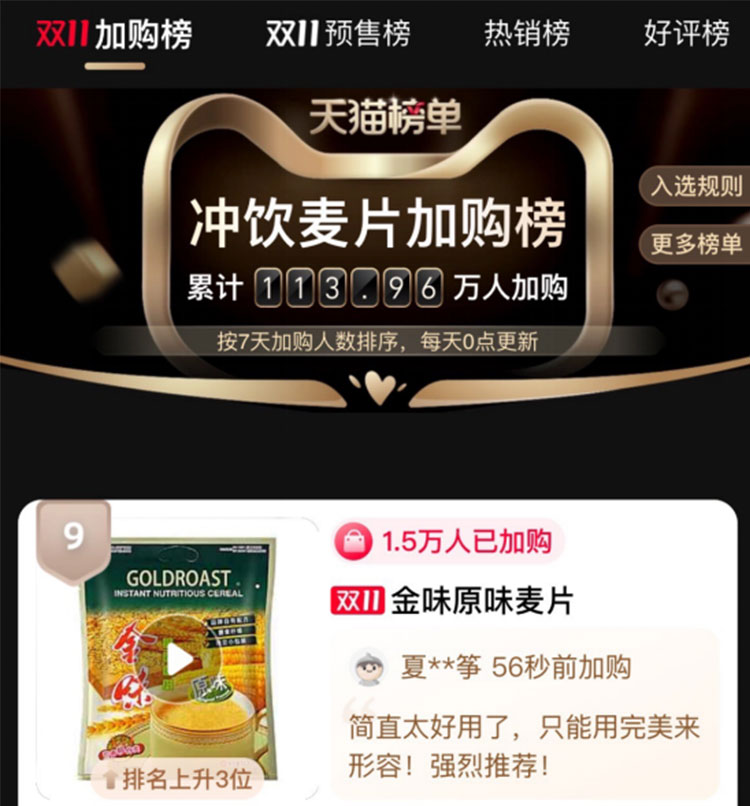This screenshot has height=806, width=750.
Task: Select the 好评榜 tab
Action: pos(686,35)
